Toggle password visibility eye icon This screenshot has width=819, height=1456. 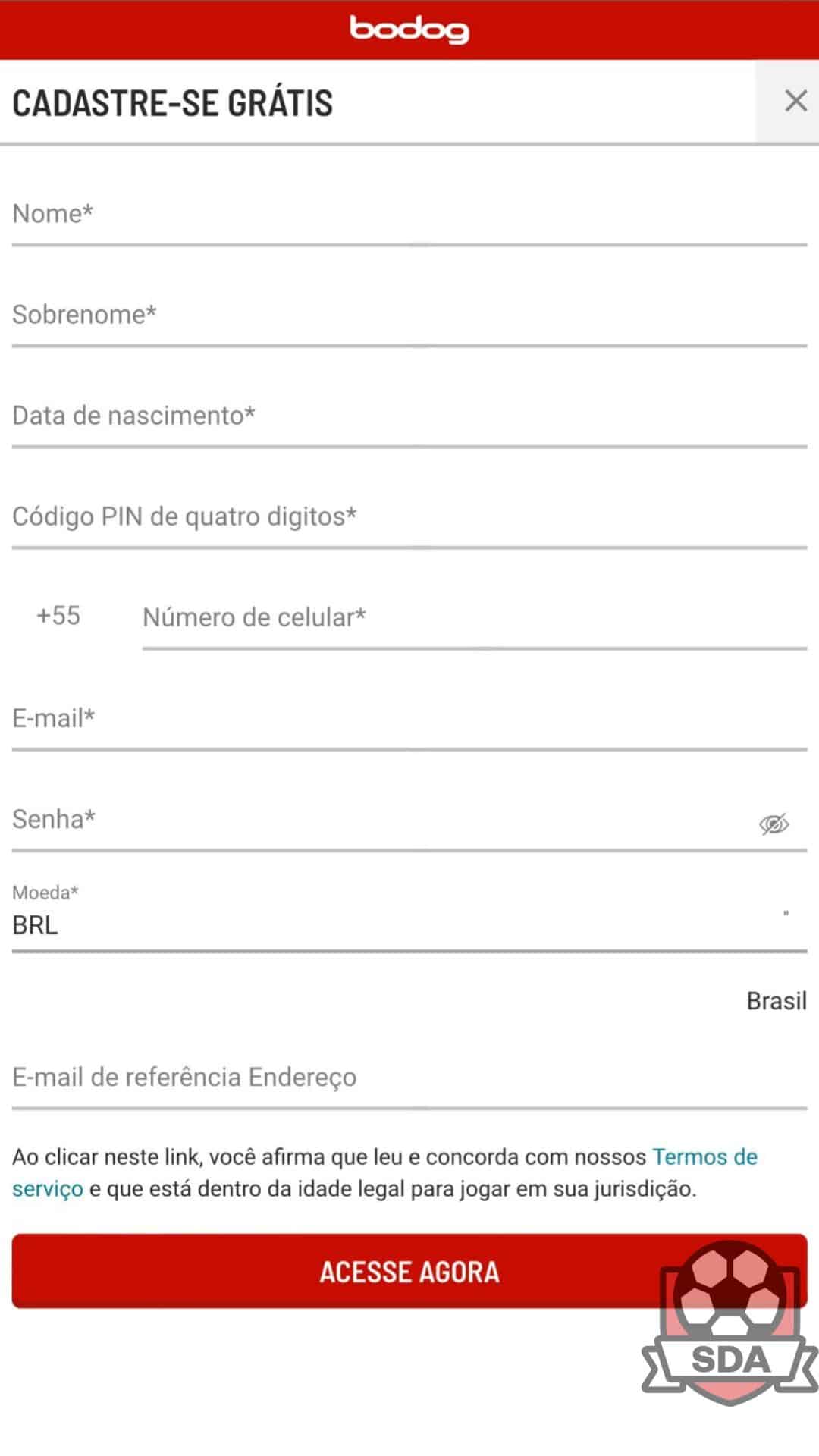click(773, 824)
